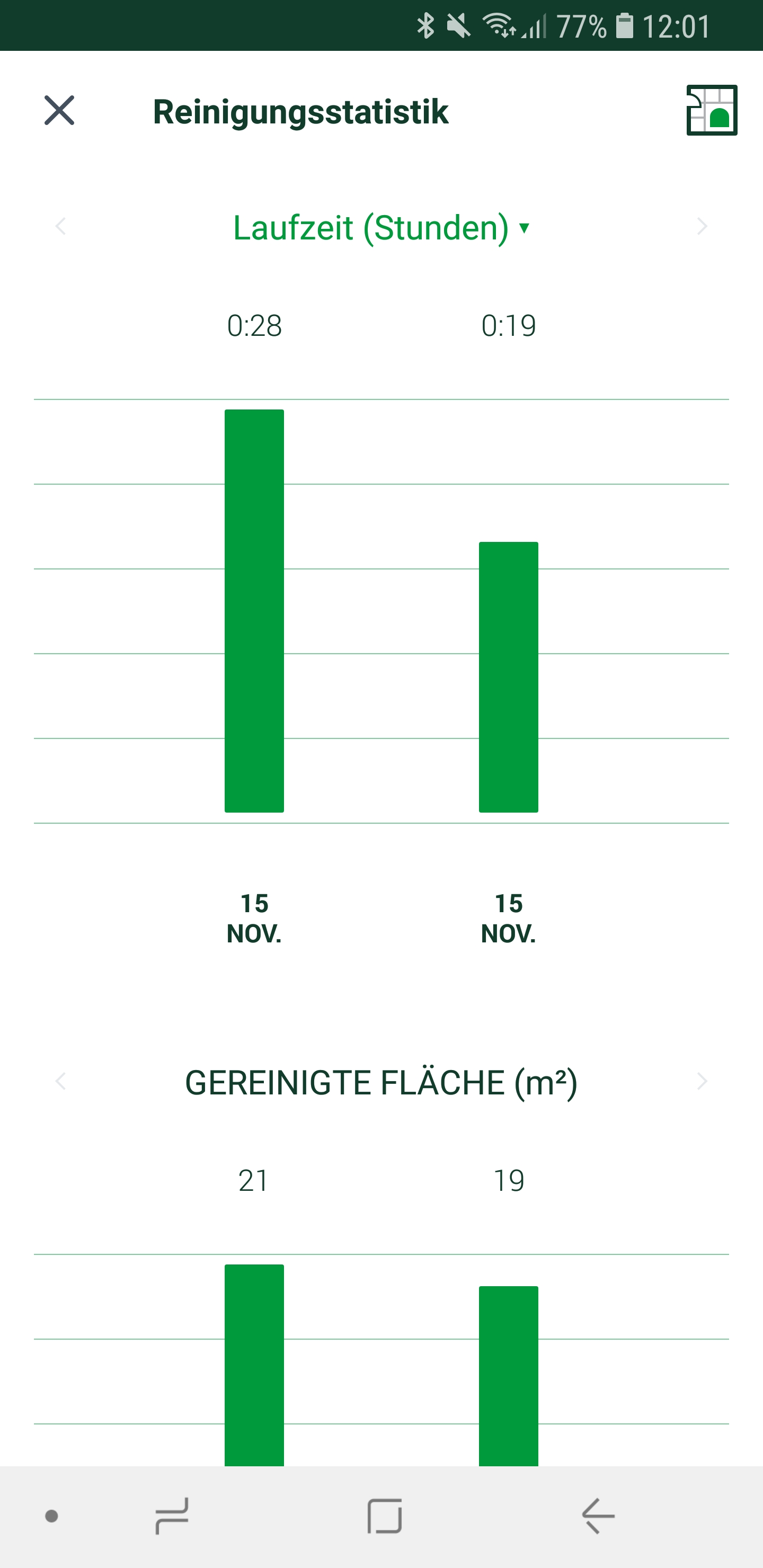Show previous Gereinigte Fläche chart page

[x=61, y=1081]
